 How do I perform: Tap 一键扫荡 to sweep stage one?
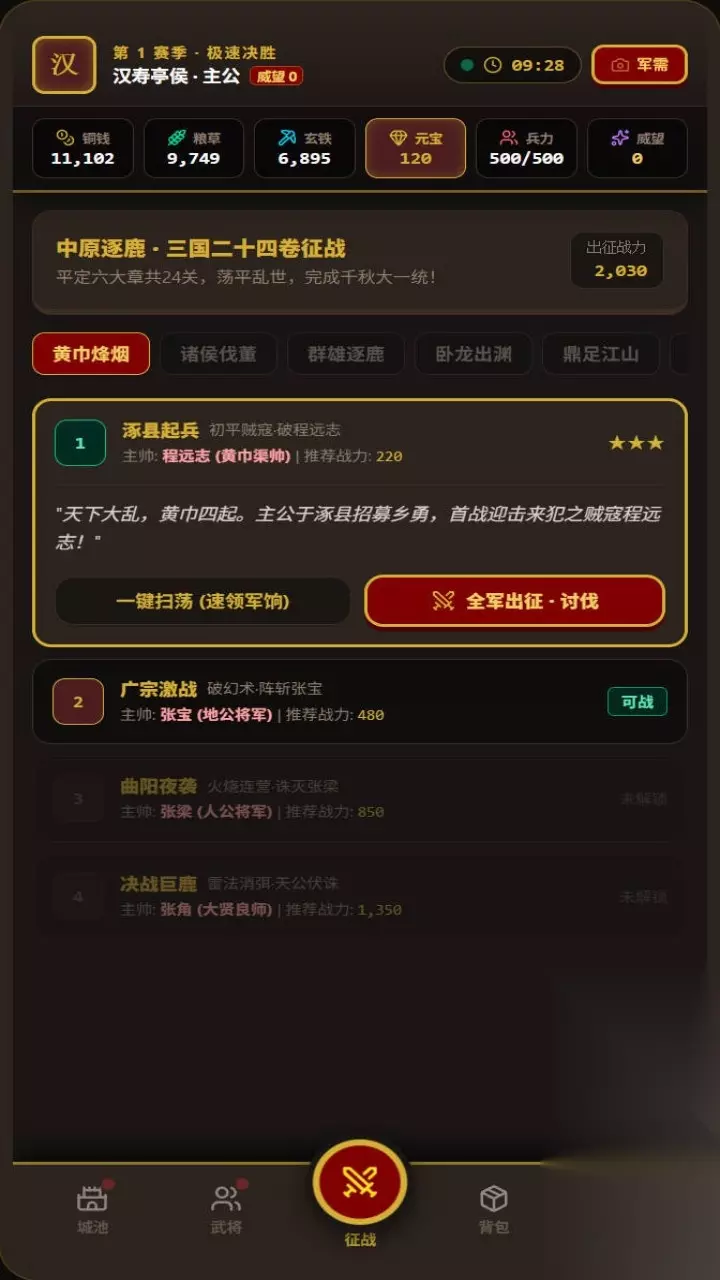point(202,601)
